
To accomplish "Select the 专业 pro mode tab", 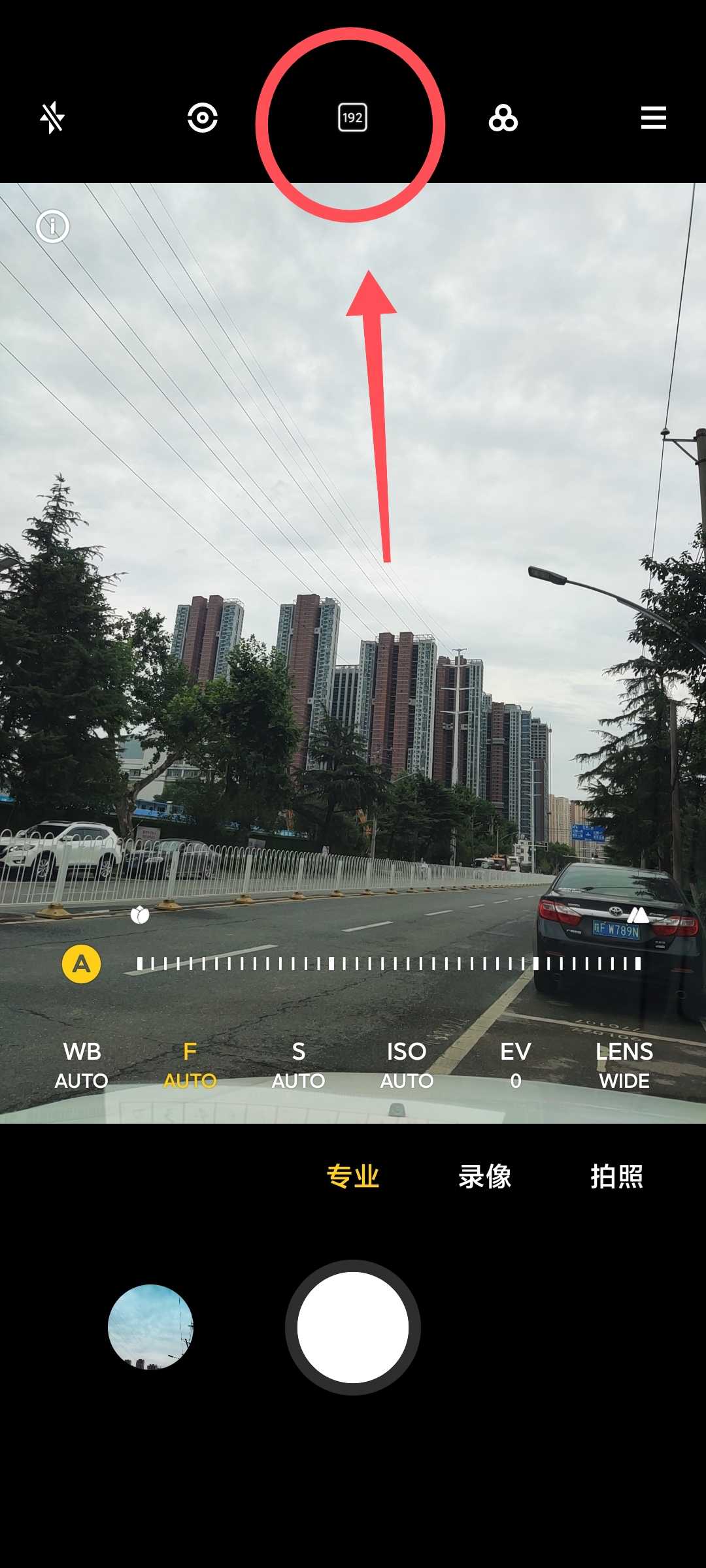I will click(353, 1177).
